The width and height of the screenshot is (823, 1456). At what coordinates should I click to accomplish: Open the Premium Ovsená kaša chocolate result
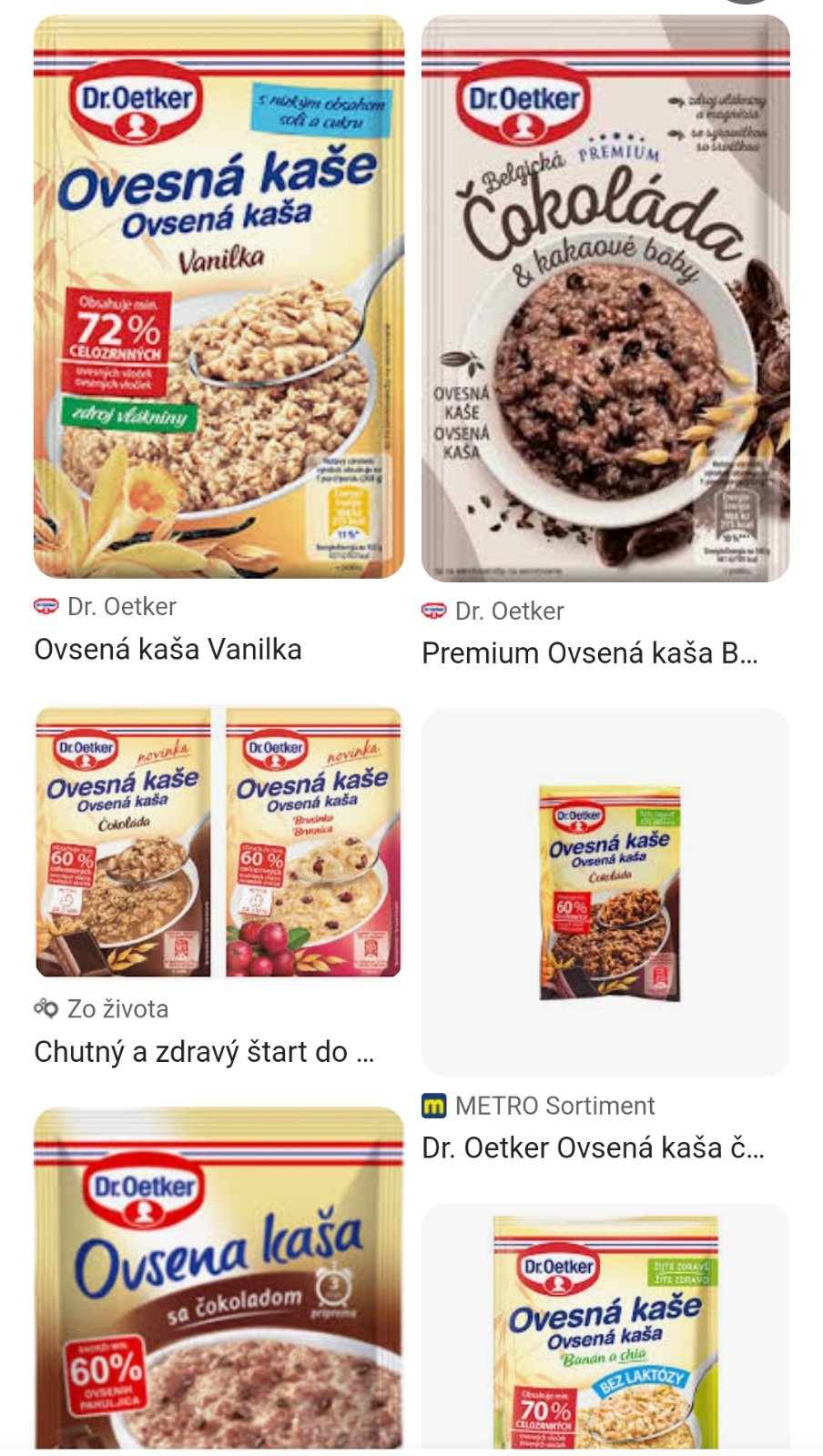click(605, 299)
